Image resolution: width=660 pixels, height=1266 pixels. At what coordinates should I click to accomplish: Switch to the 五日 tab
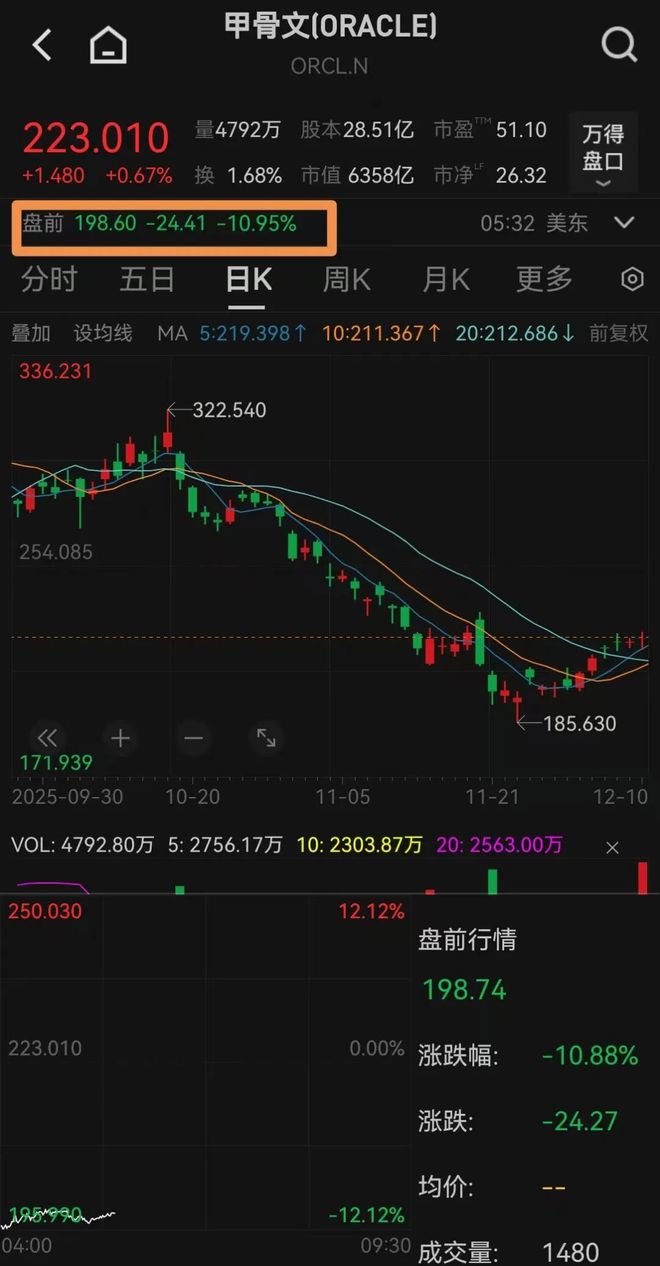click(147, 279)
